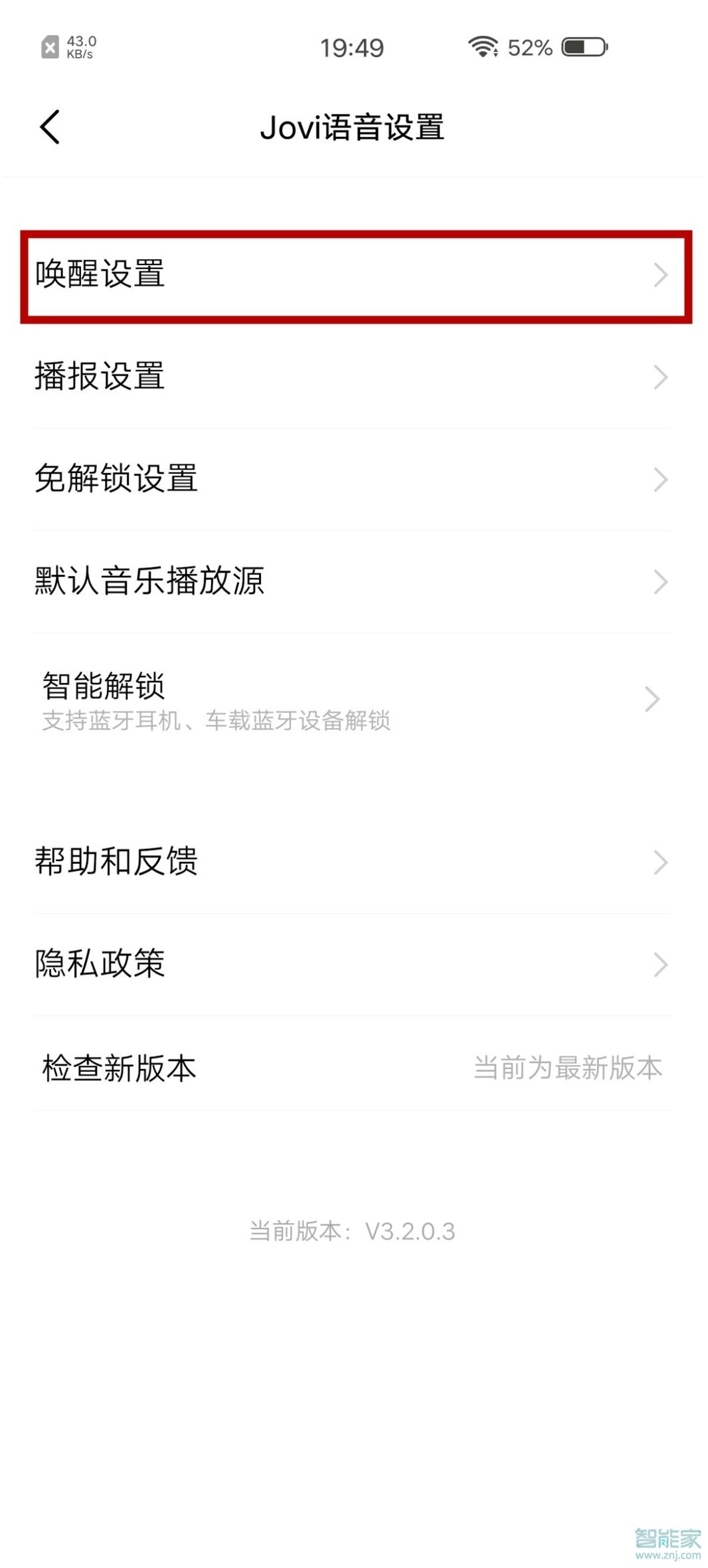Click the Wi-Fi signal icon in status bar
The image size is (708, 1568).
[x=484, y=47]
